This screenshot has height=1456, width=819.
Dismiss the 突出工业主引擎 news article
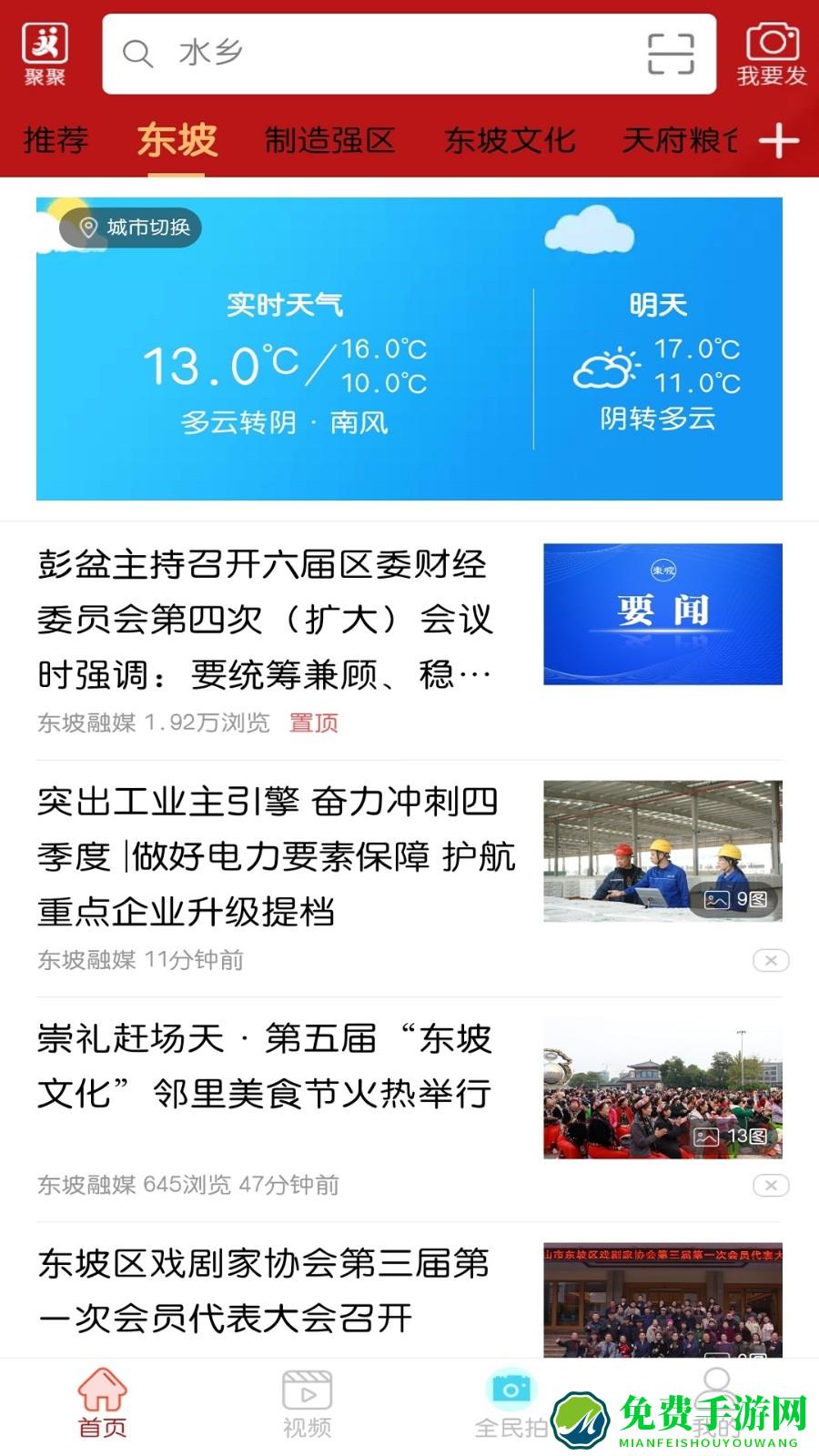point(769,958)
